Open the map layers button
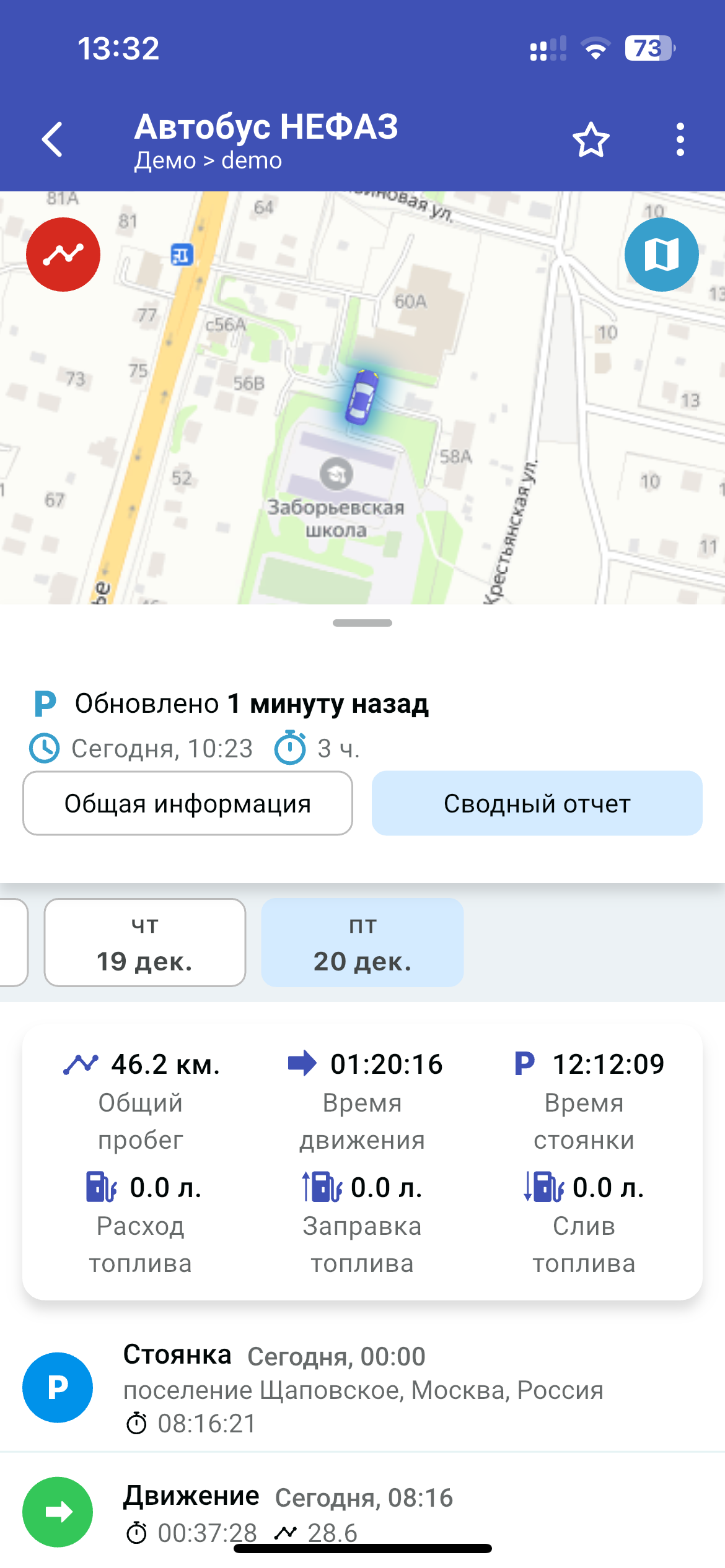The width and height of the screenshot is (725, 1568). (x=661, y=255)
